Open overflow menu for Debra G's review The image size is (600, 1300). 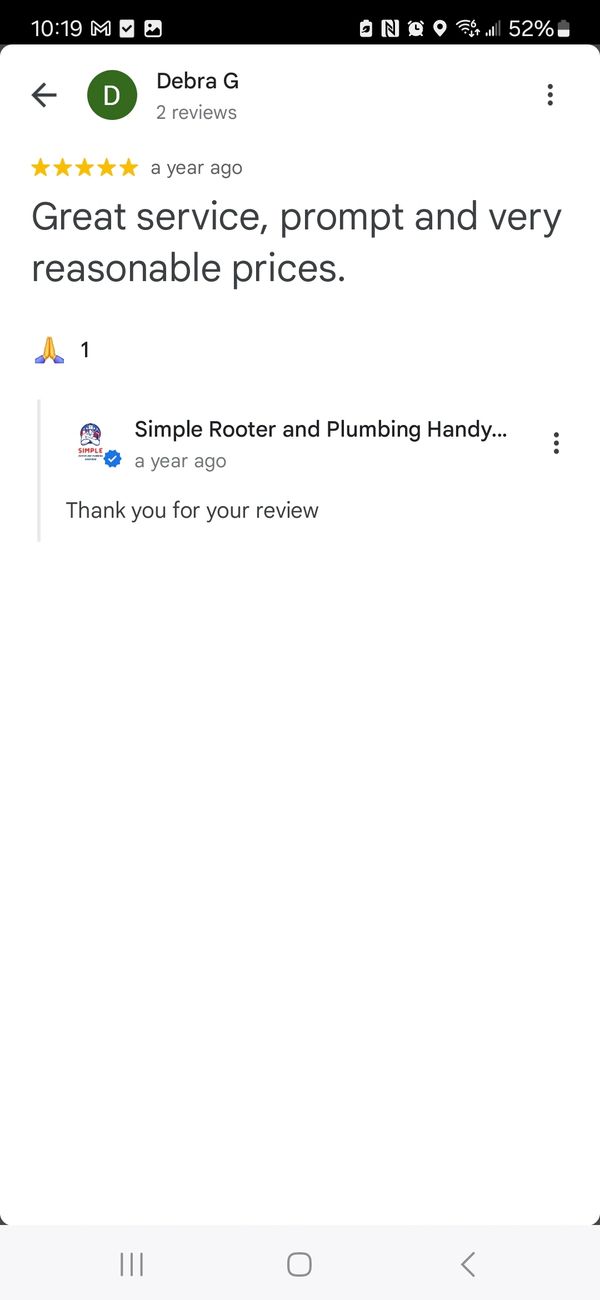pyautogui.click(x=550, y=95)
